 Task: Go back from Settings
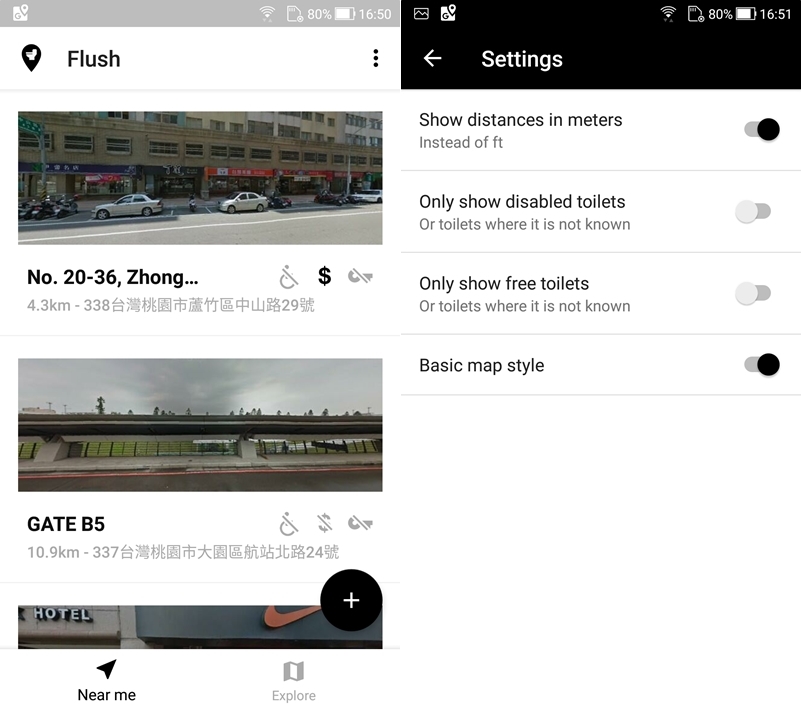(432, 59)
